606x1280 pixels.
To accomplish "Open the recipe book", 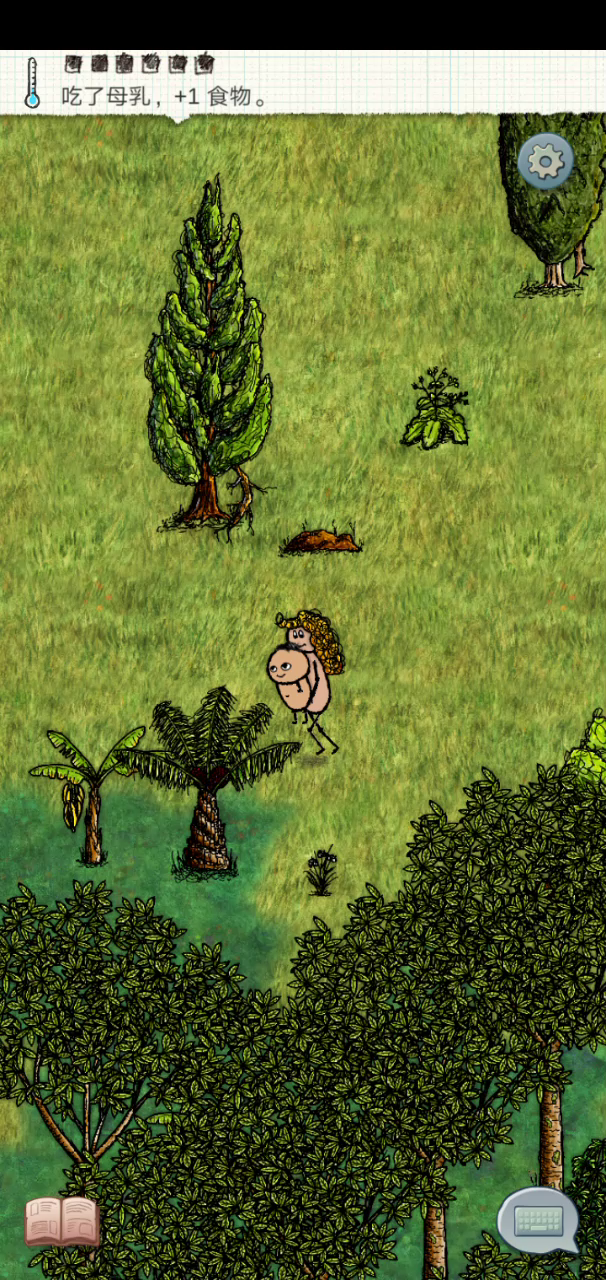I will [62, 1221].
